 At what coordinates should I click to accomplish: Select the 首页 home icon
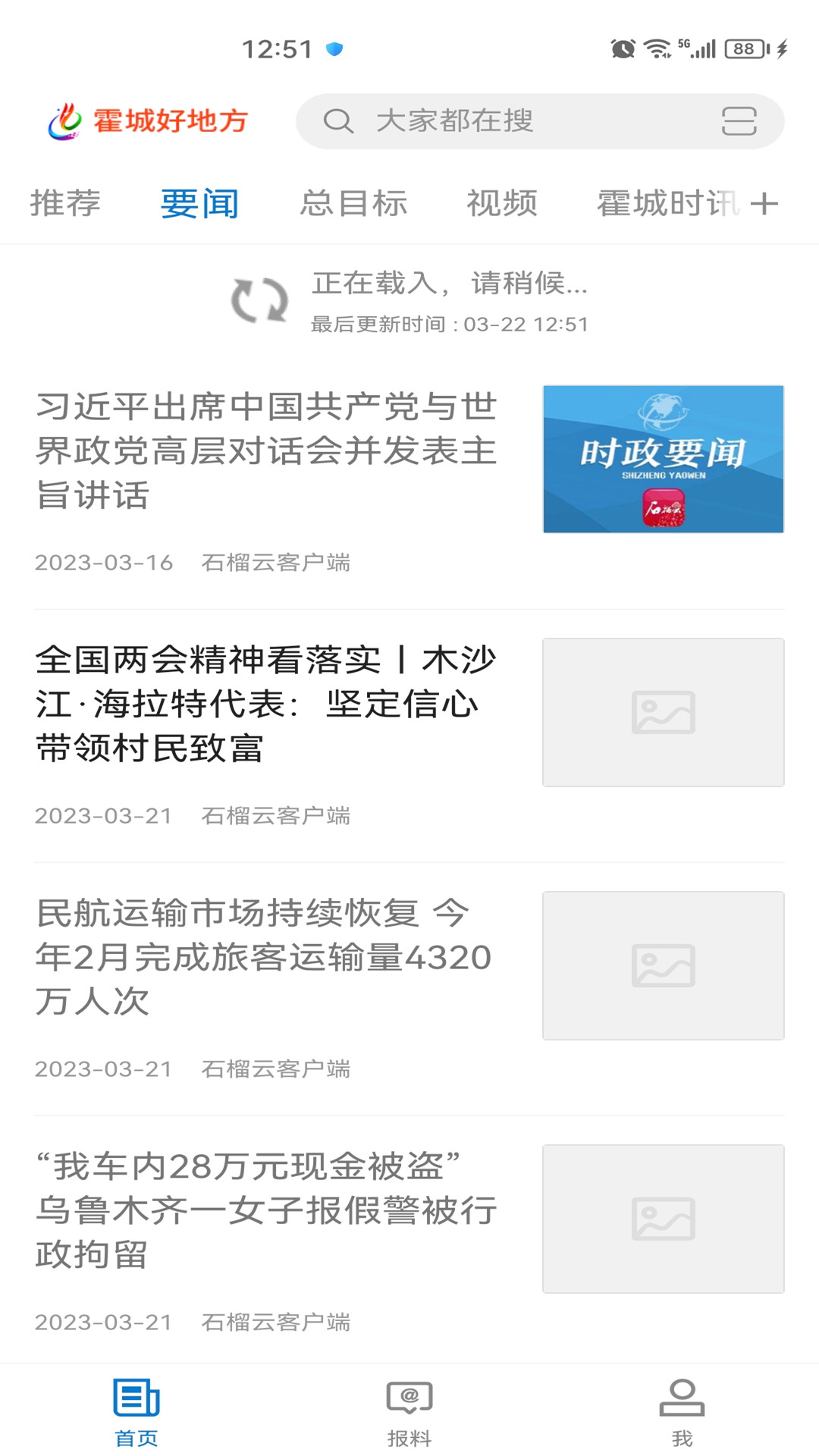[136, 1408]
